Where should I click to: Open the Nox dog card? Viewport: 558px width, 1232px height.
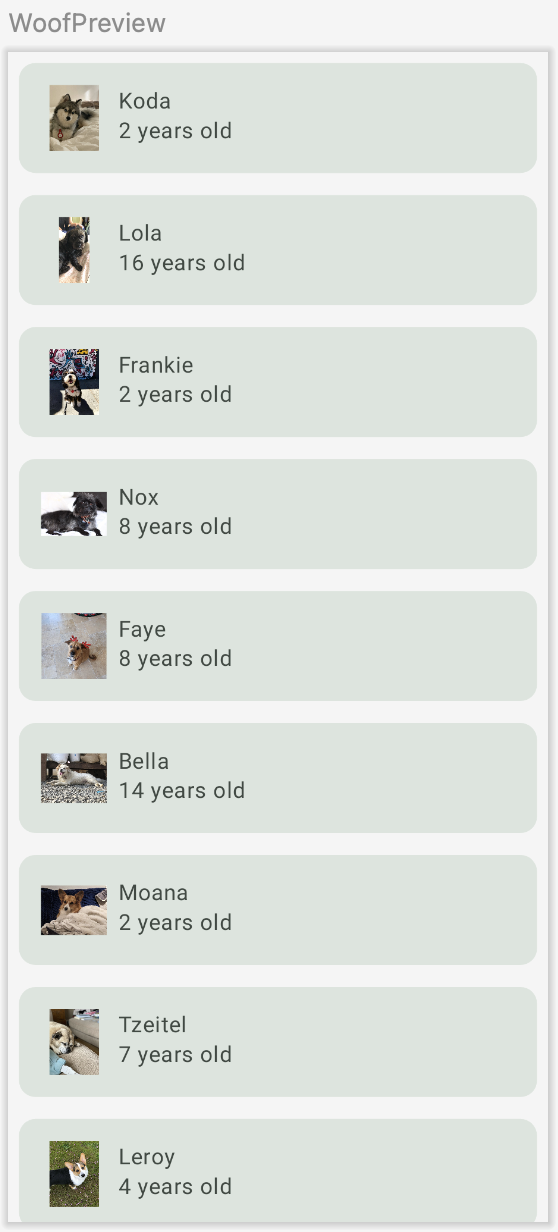pos(278,514)
